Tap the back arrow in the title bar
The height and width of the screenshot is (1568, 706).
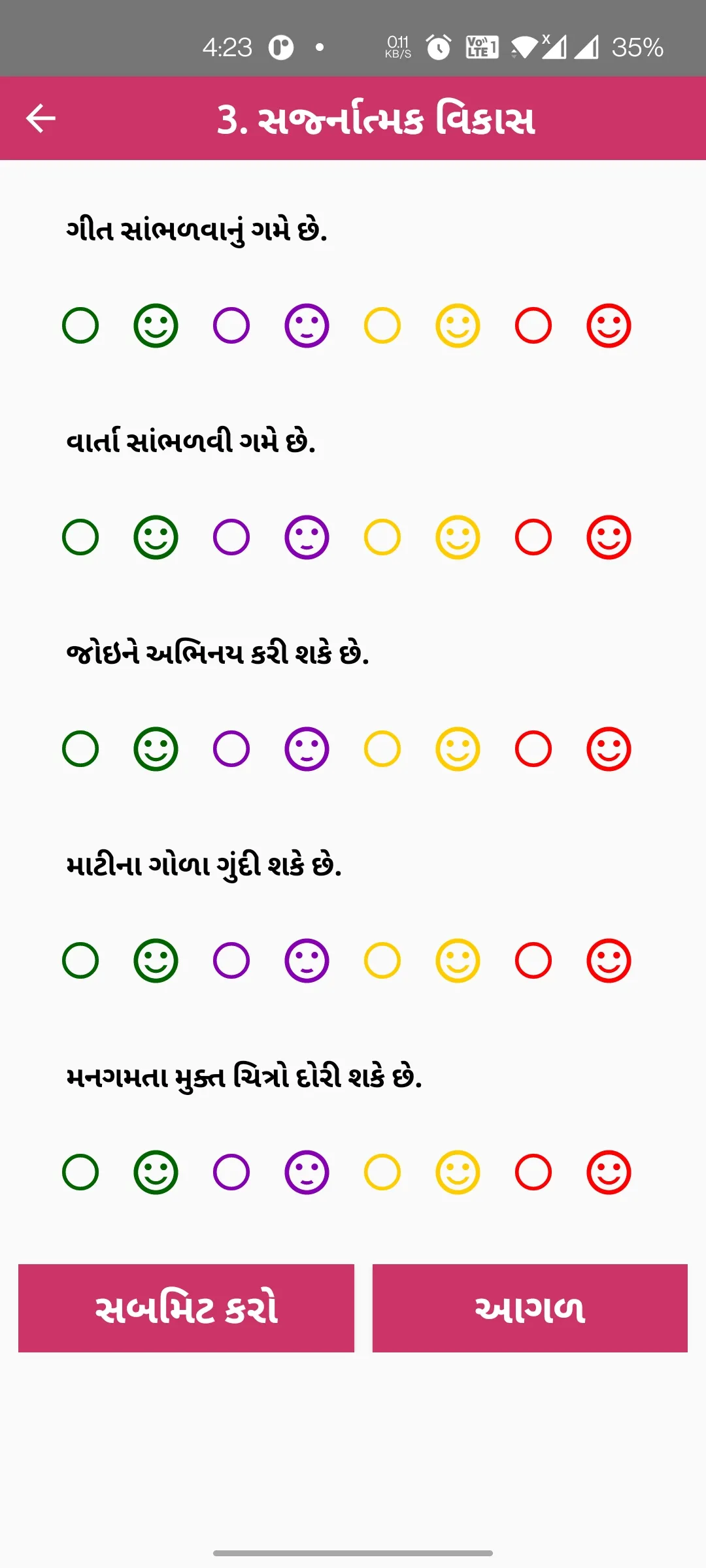pos(41,120)
